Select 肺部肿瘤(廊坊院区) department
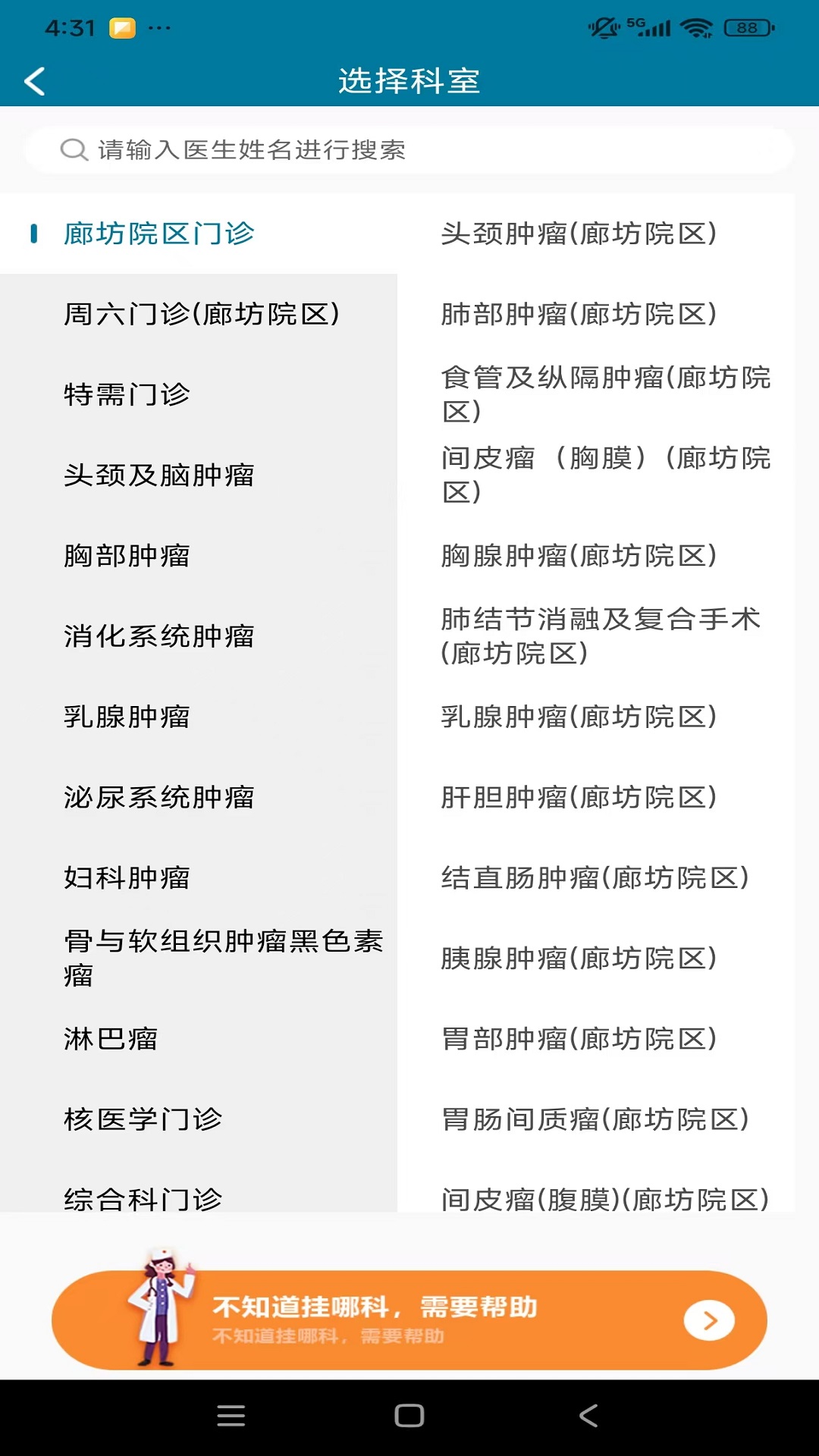819x1456 pixels. coord(579,314)
